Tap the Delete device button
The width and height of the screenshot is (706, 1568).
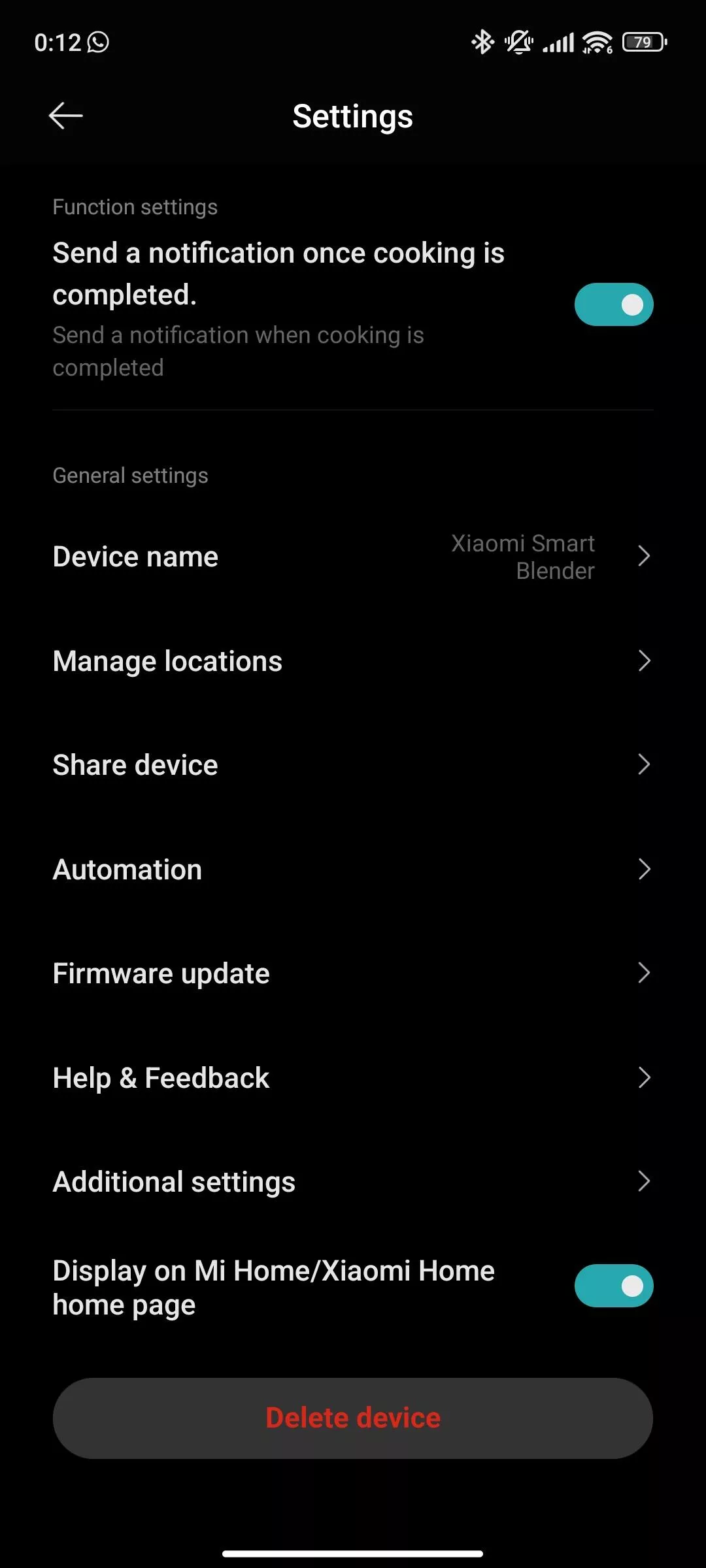click(x=353, y=1418)
